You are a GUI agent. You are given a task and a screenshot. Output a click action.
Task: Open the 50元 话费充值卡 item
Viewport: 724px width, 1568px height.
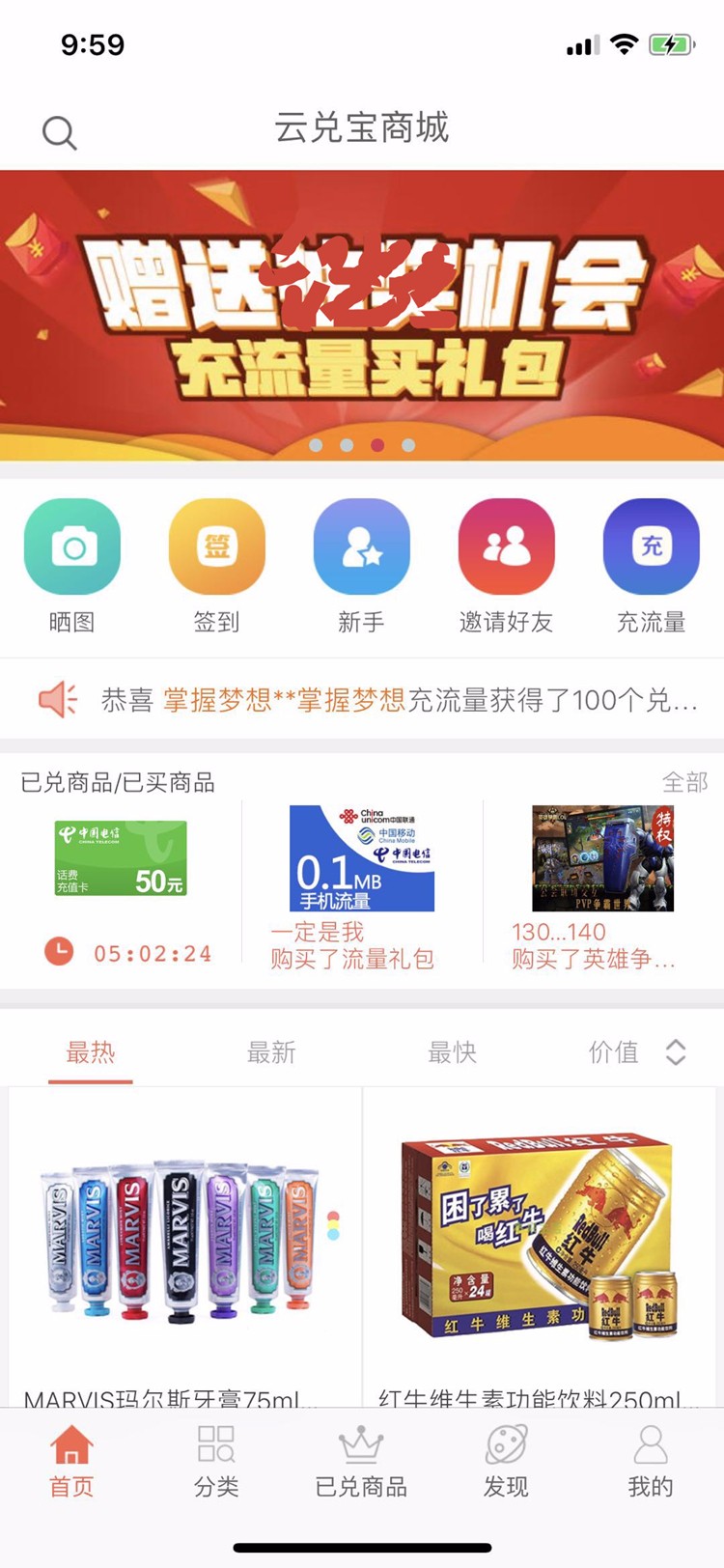pyautogui.click(x=121, y=858)
